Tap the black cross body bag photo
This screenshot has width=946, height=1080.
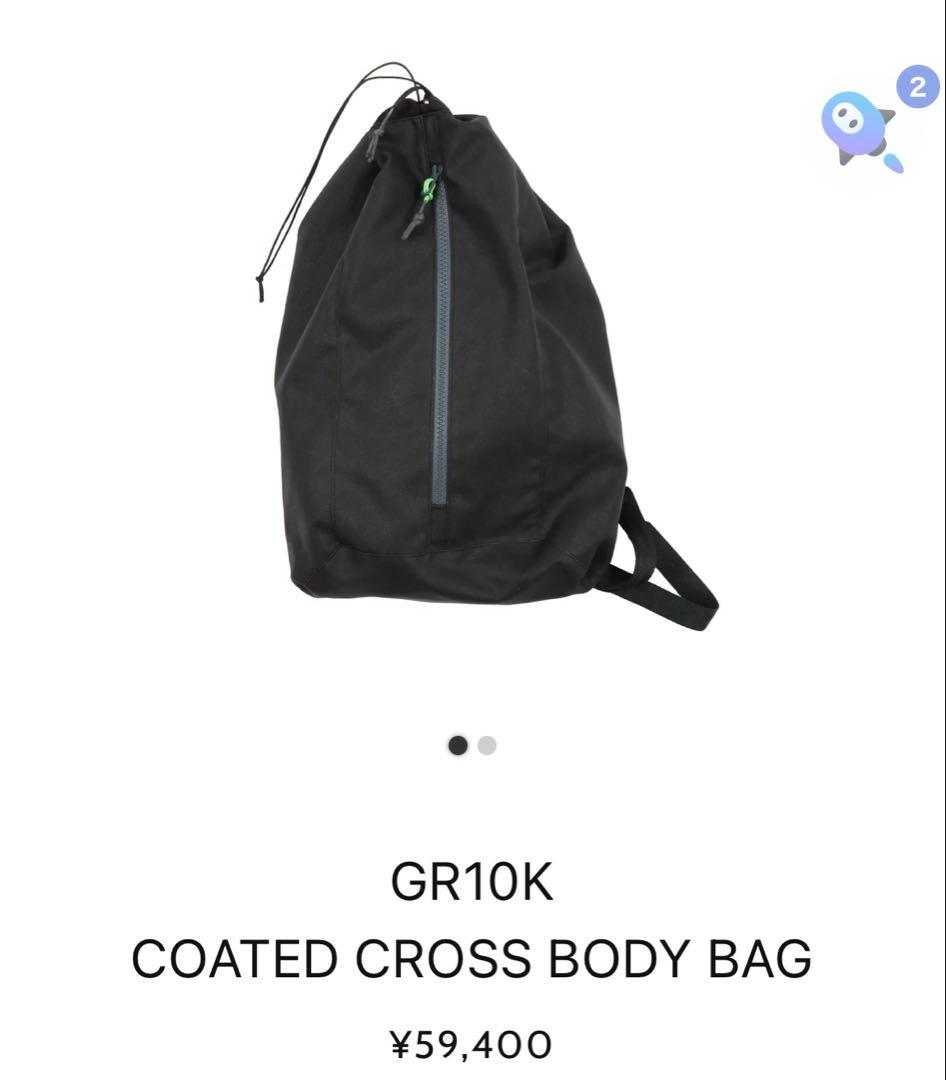(x=460, y=380)
